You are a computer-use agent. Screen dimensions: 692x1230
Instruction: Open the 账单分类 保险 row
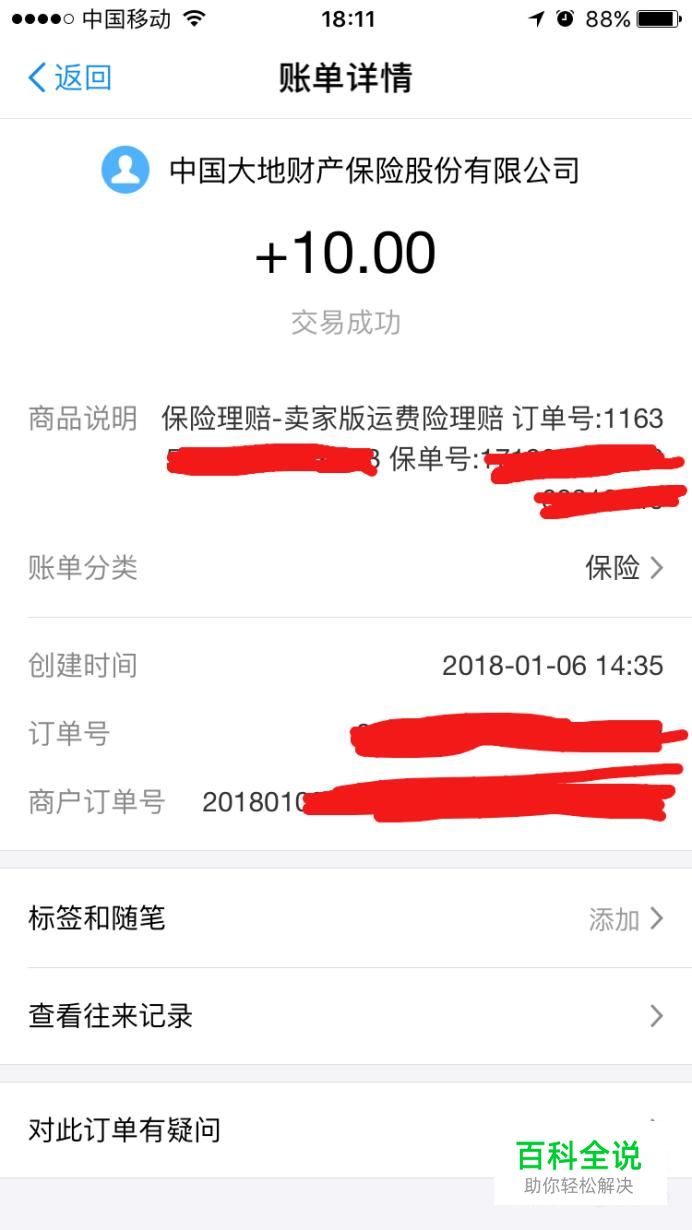point(346,568)
